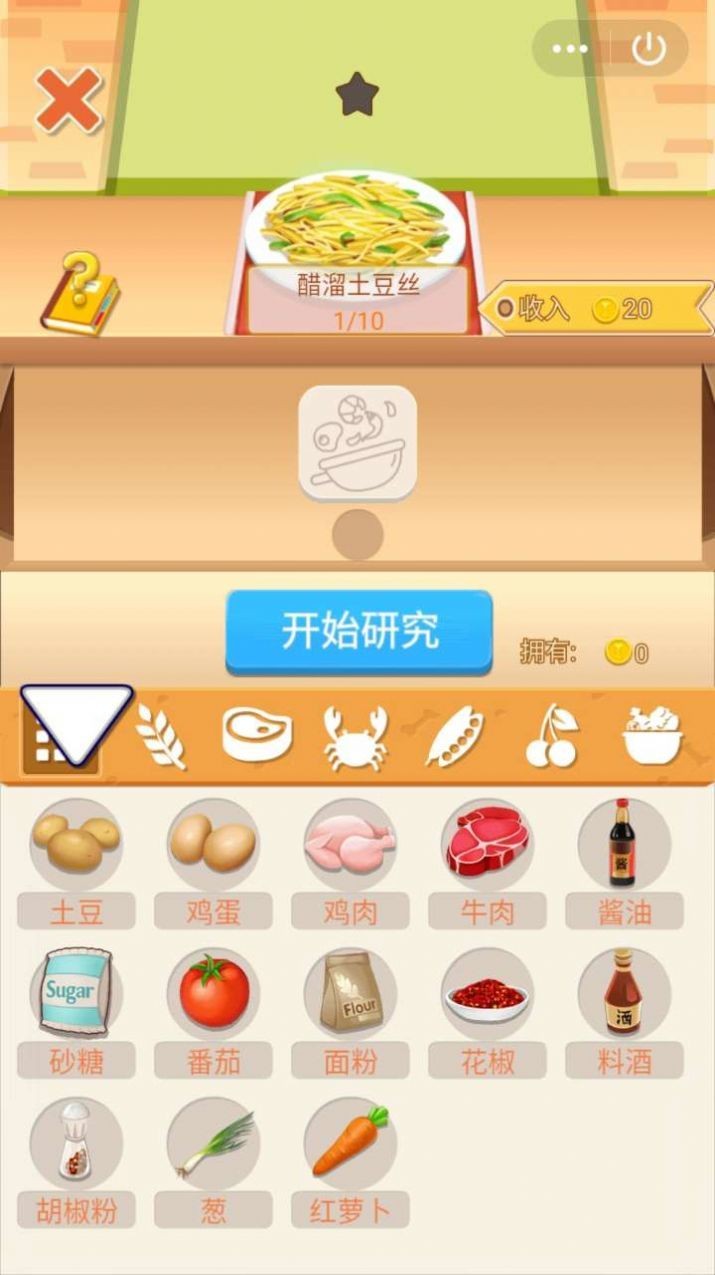Screen dimensions: 715x1275
Task: Tap 开始研究 to start researching
Action: click(x=359, y=632)
